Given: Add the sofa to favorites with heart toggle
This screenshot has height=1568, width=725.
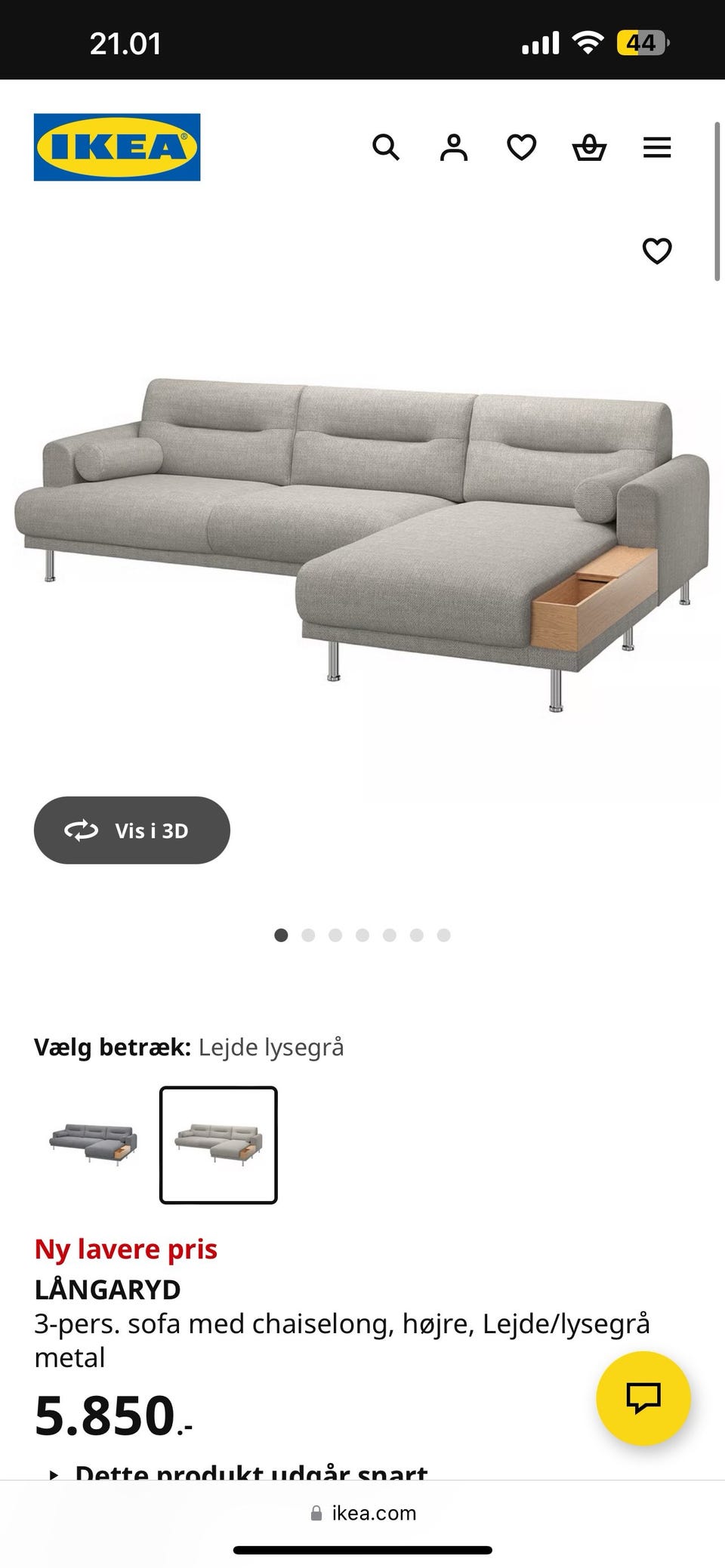Looking at the screenshot, I should [x=657, y=251].
